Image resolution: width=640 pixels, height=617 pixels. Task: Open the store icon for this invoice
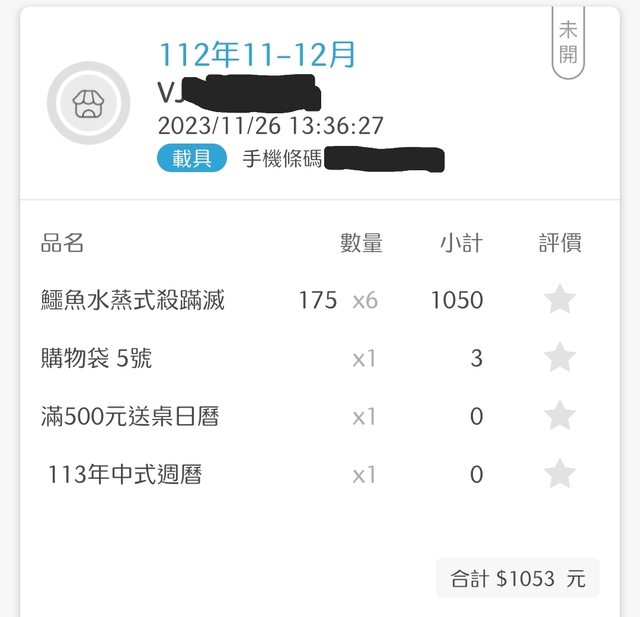[x=89, y=103]
